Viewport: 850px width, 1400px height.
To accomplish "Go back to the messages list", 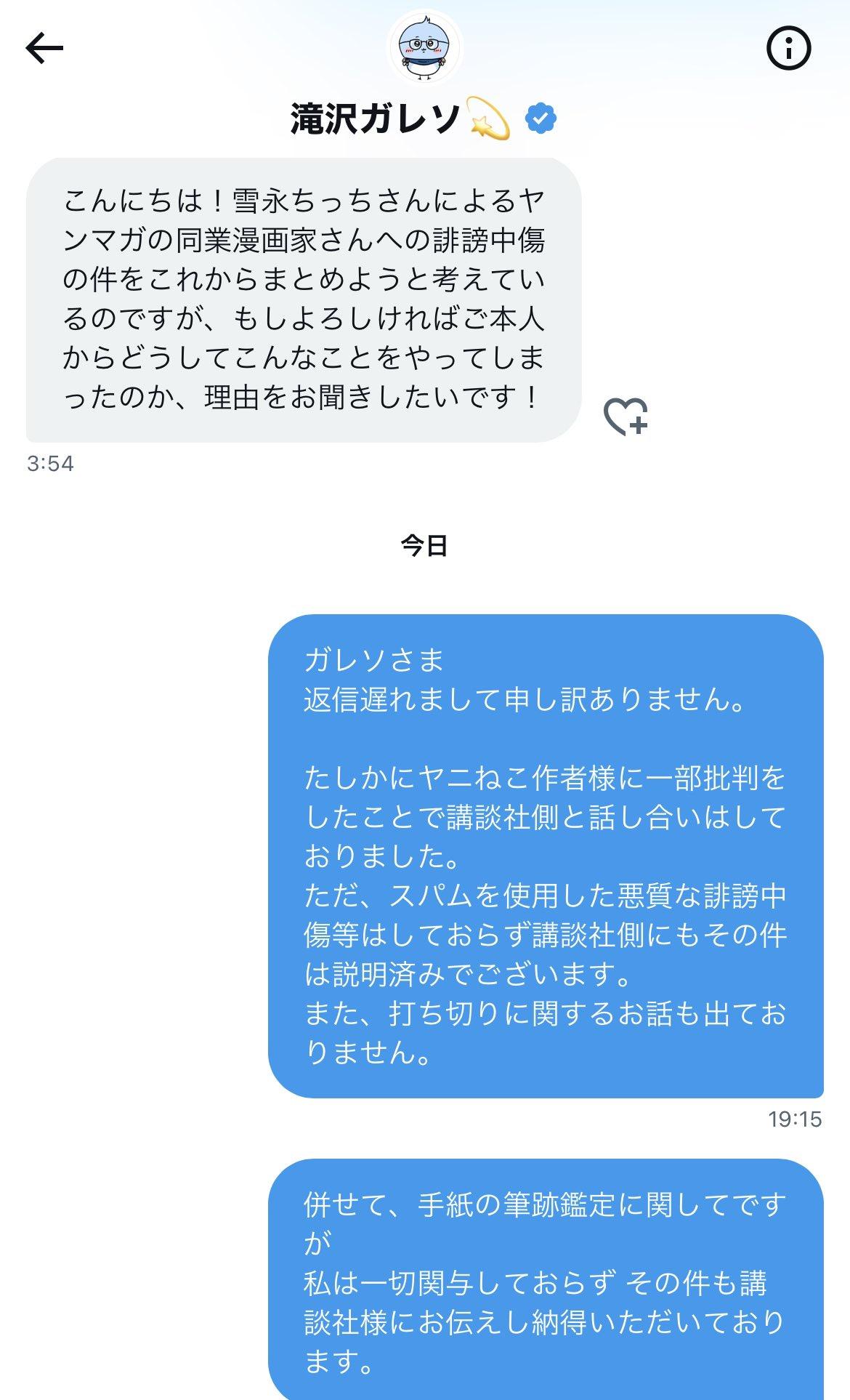I will pyautogui.click(x=44, y=49).
